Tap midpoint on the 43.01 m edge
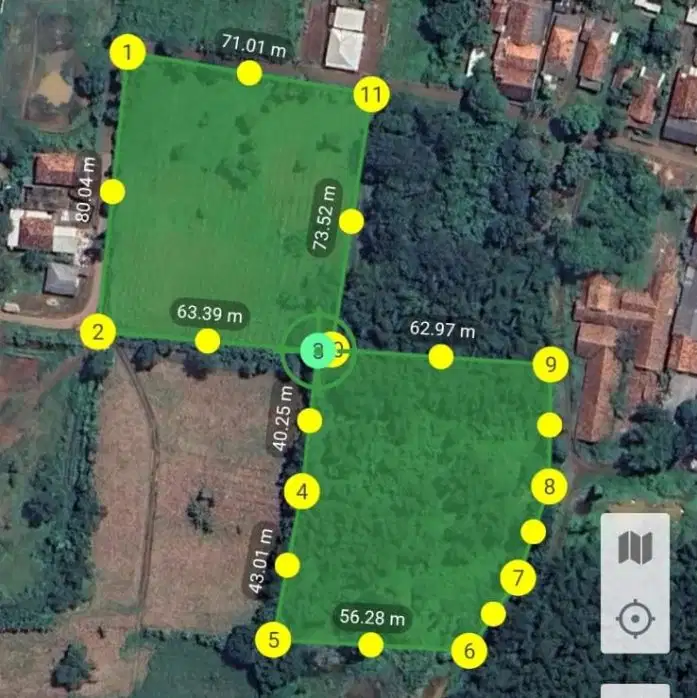The width and height of the screenshot is (697, 698). [287, 566]
